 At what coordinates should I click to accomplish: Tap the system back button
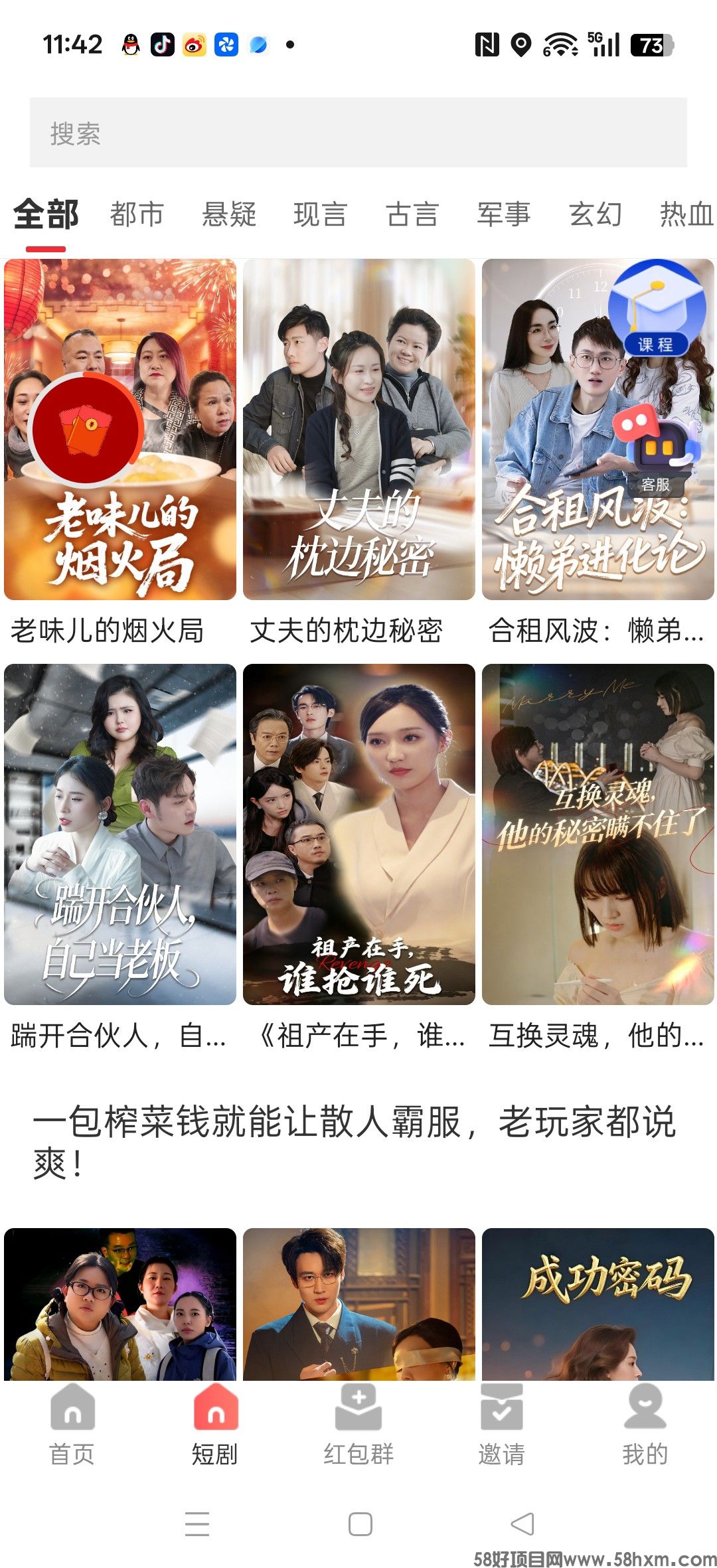[522, 1524]
